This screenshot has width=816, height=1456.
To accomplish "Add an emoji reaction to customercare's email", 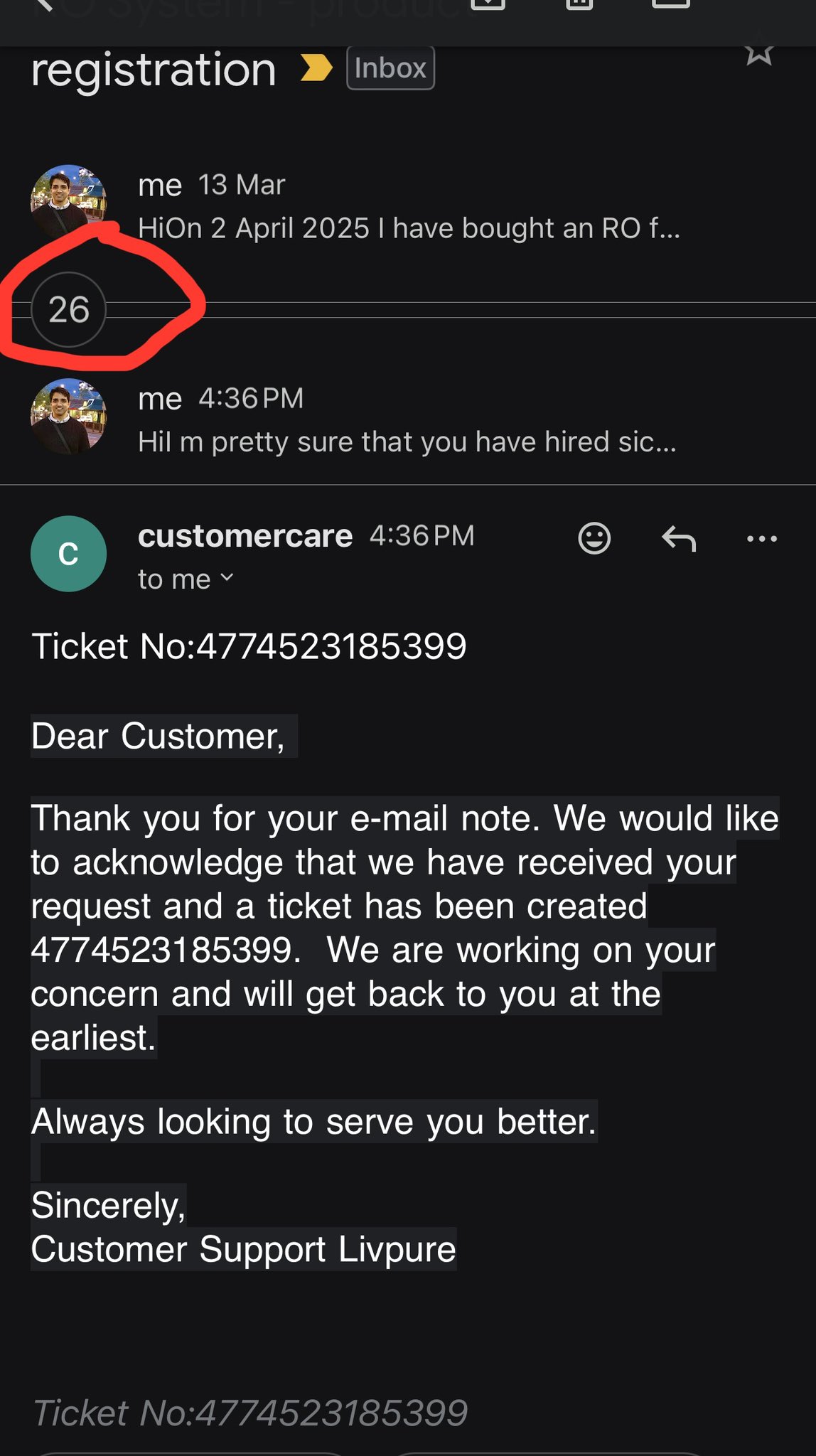I will tap(594, 538).
